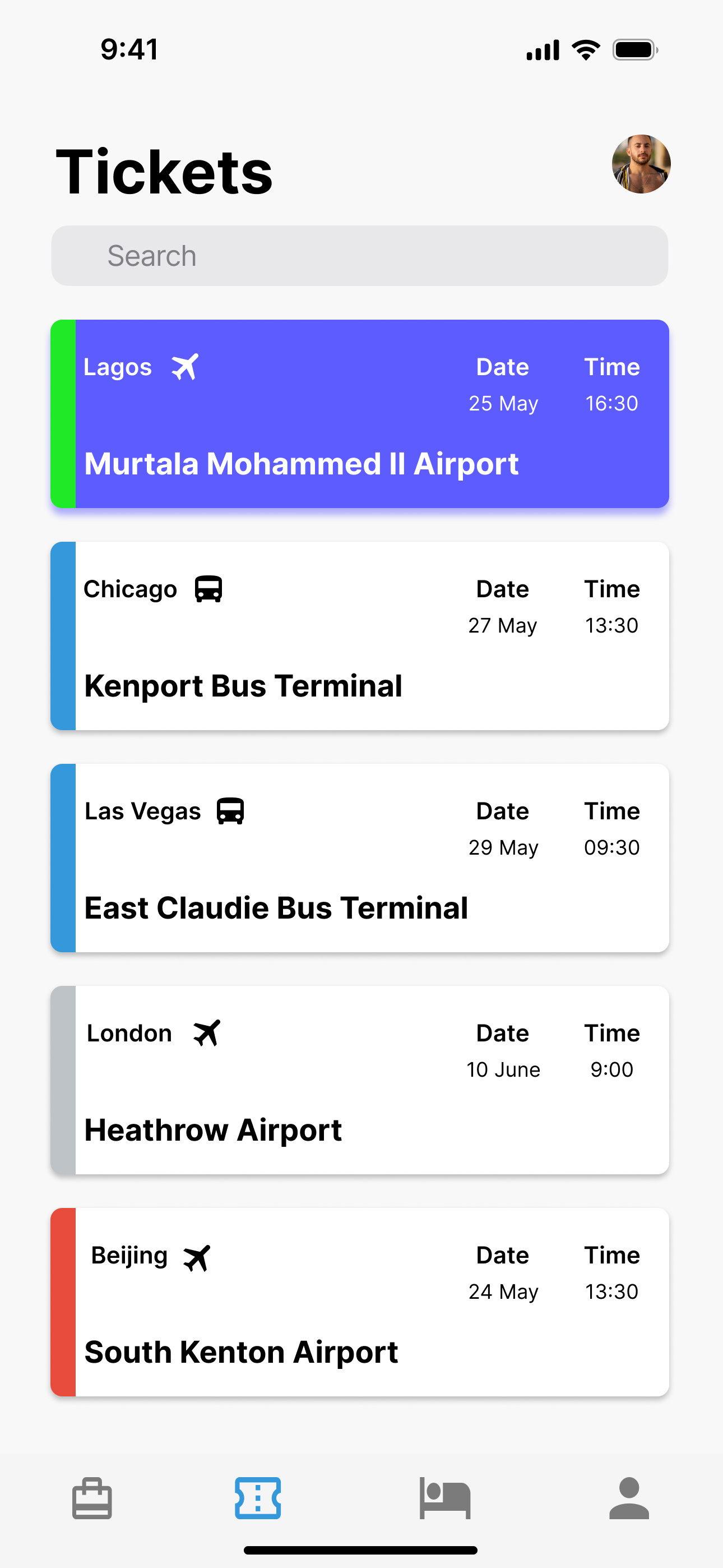Click the bus icon beside Las Vegas
Image resolution: width=723 pixels, height=1568 pixels.
click(230, 810)
